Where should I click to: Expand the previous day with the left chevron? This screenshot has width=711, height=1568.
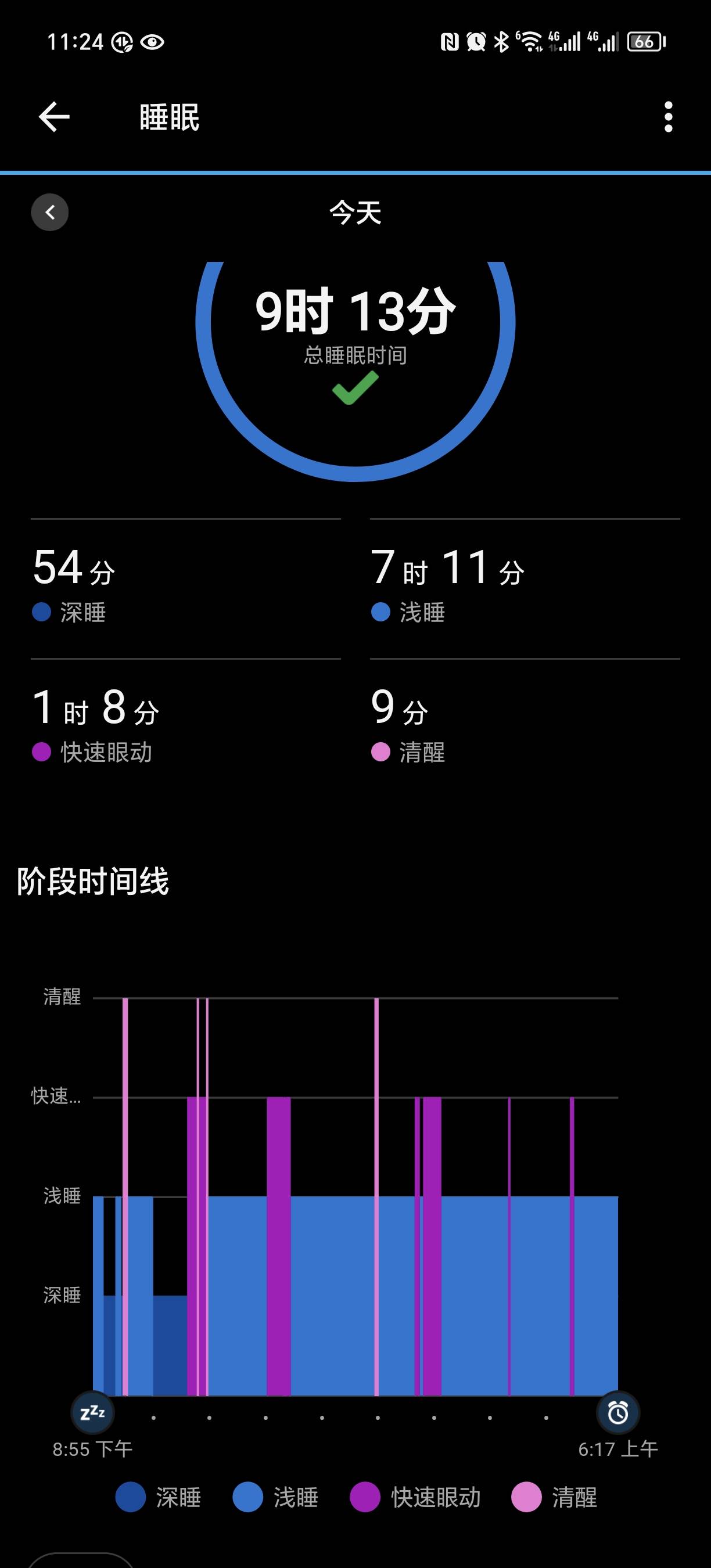pos(51,212)
